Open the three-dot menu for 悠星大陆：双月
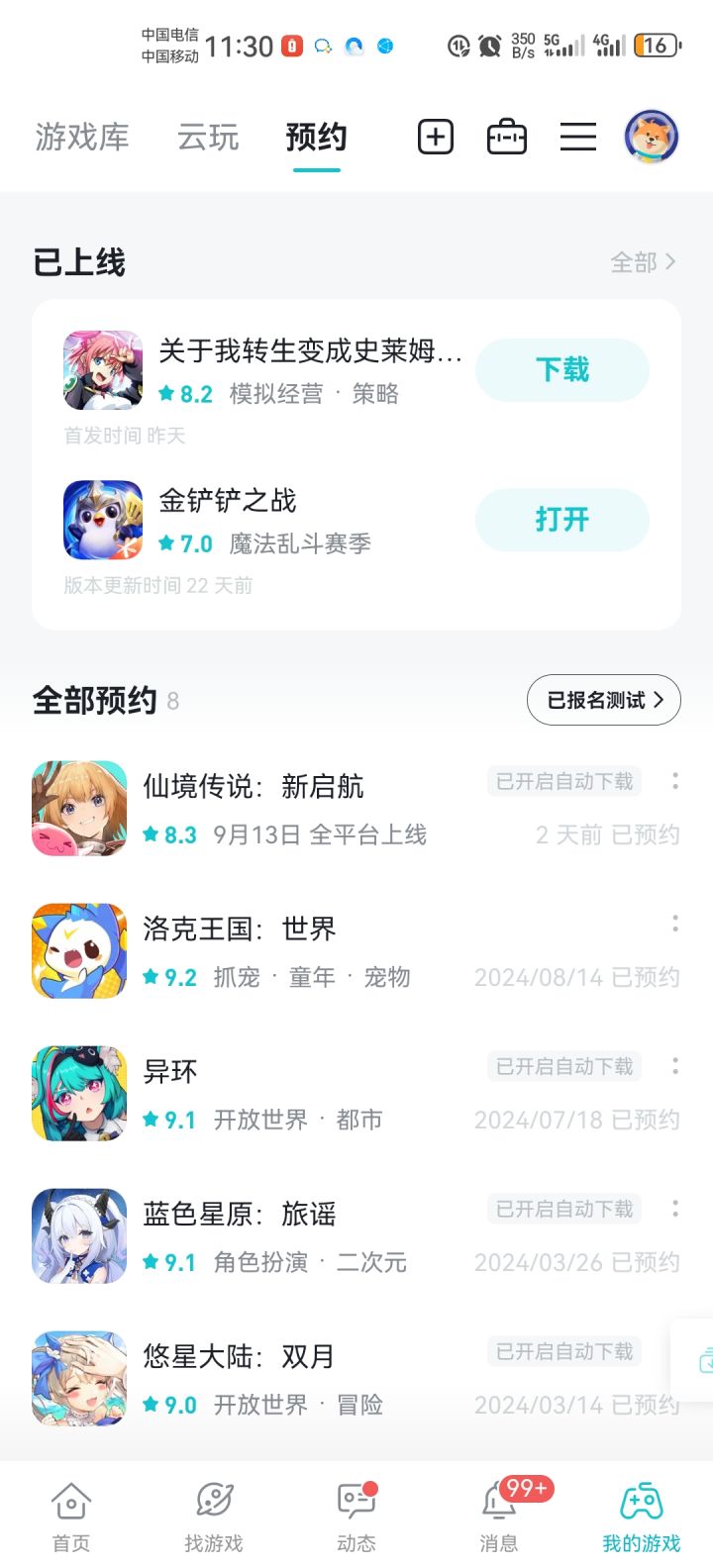The height and width of the screenshot is (1568, 713). coord(674,1352)
